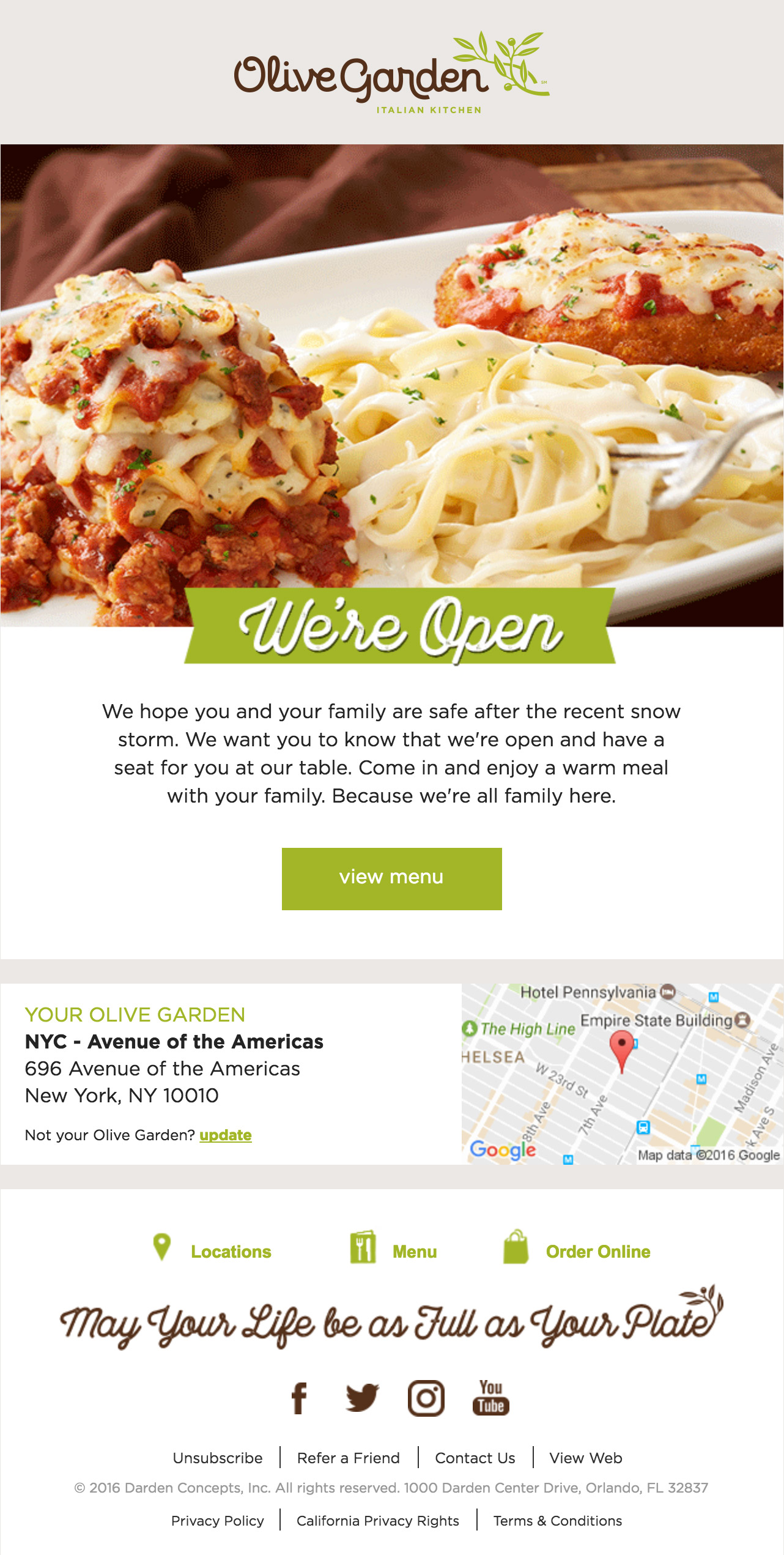Screen dimensions: 784x1555
Task: Select View Web link
Action: click(585, 1458)
